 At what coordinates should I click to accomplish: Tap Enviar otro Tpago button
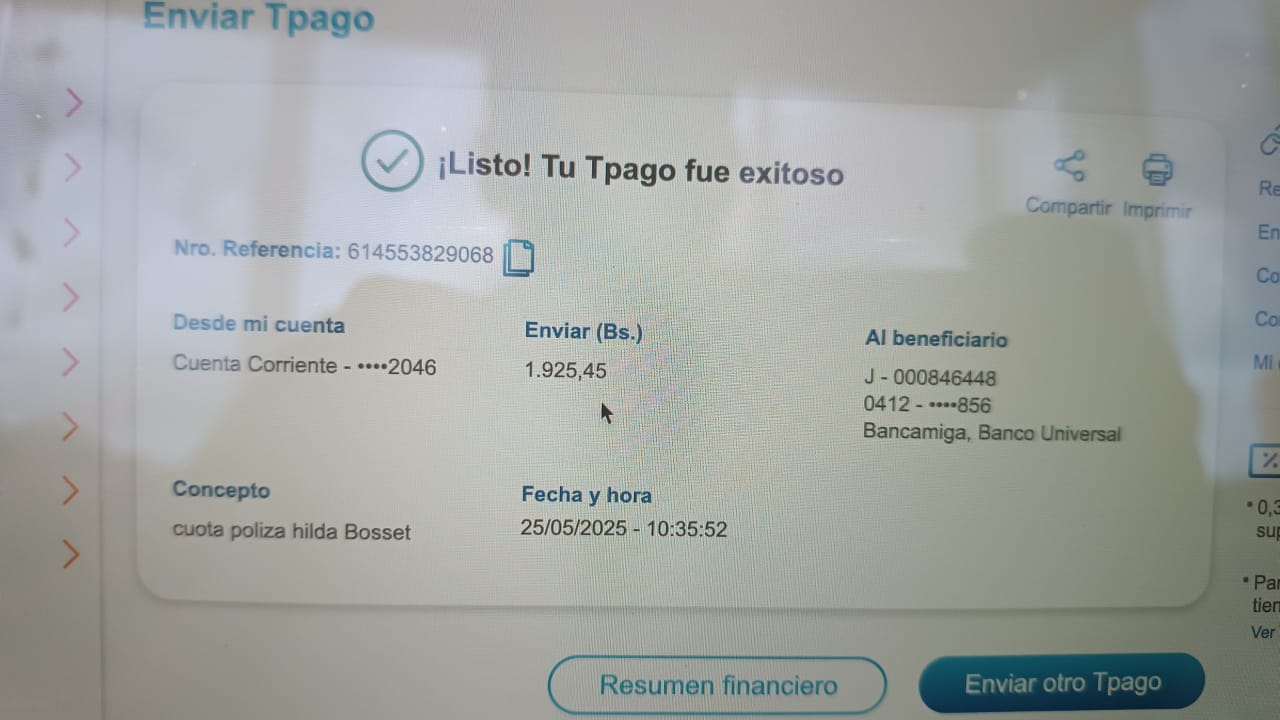point(1062,683)
